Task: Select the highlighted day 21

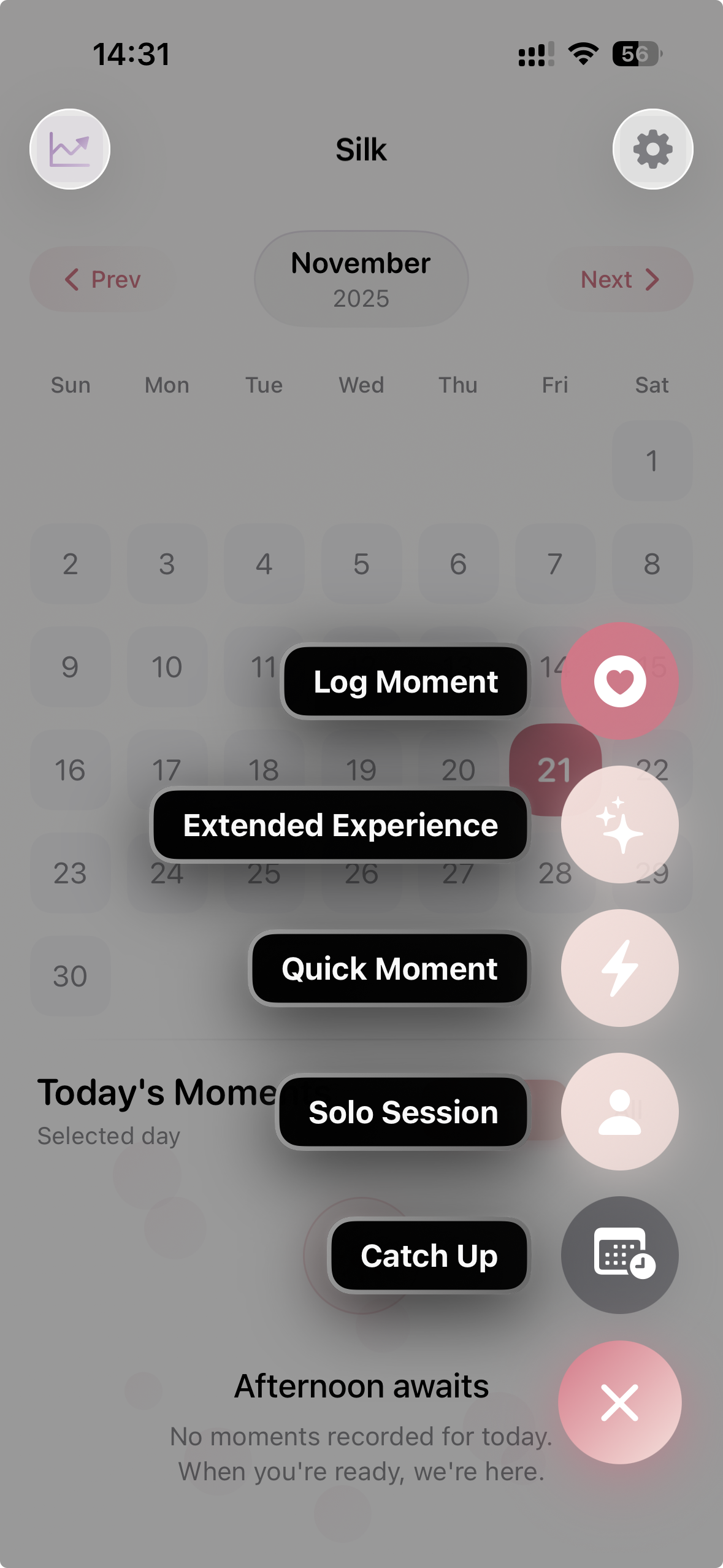Action: [554, 769]
